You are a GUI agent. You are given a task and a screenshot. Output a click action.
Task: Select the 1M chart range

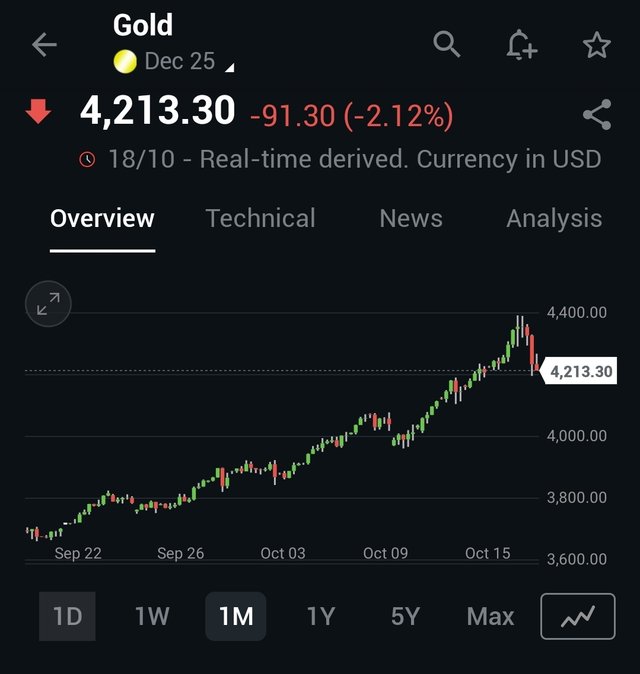coord(236,616)
